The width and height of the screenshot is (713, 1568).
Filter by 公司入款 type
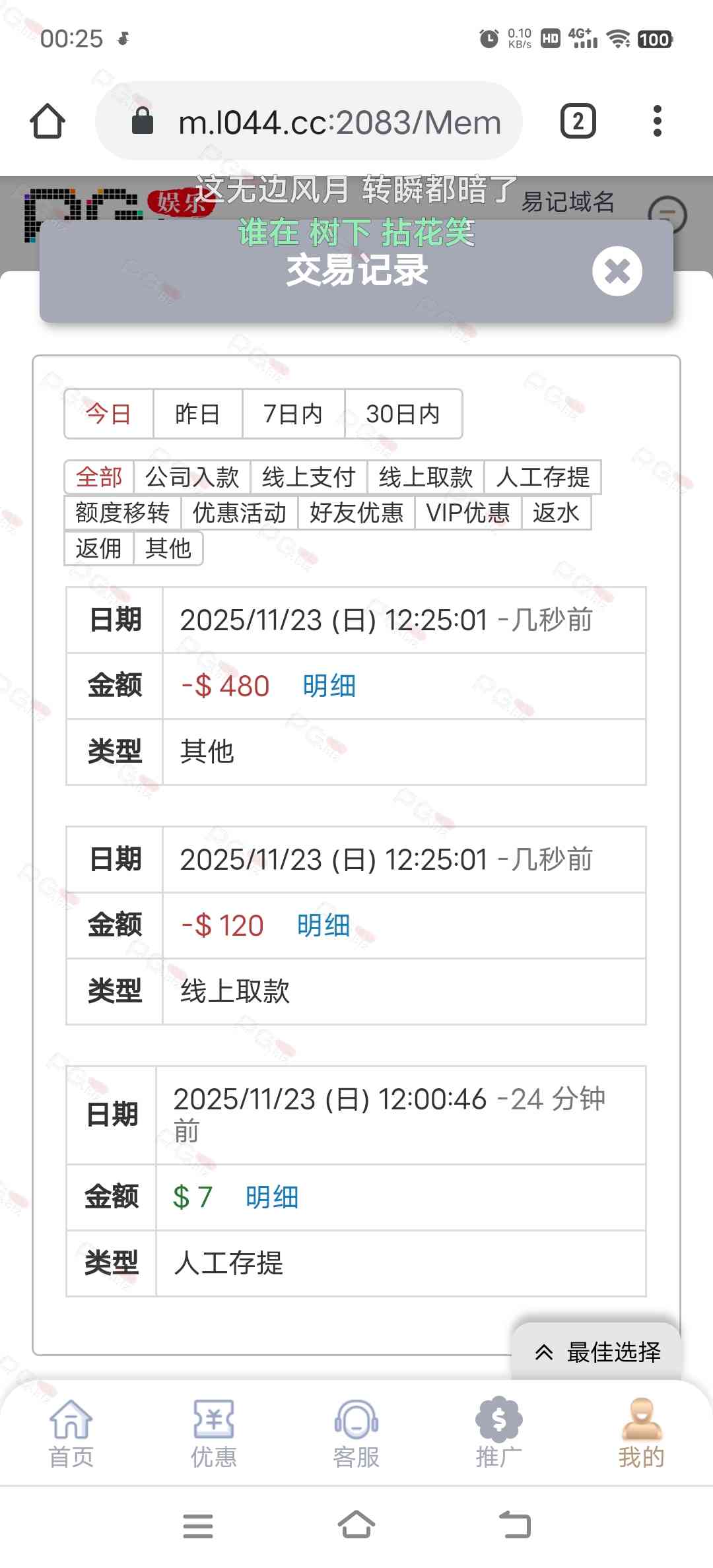click(191, 477)
